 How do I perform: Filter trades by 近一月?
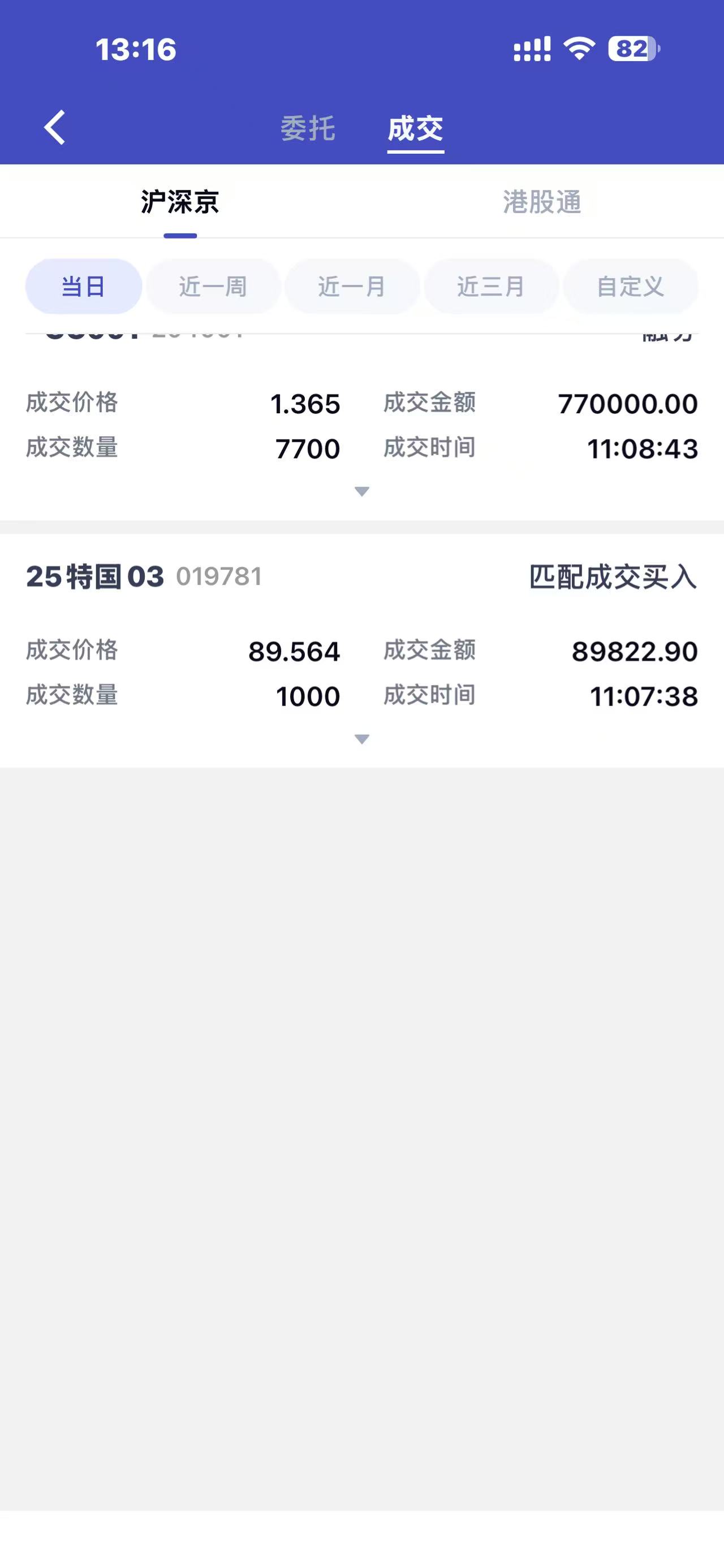pos(352,286)
